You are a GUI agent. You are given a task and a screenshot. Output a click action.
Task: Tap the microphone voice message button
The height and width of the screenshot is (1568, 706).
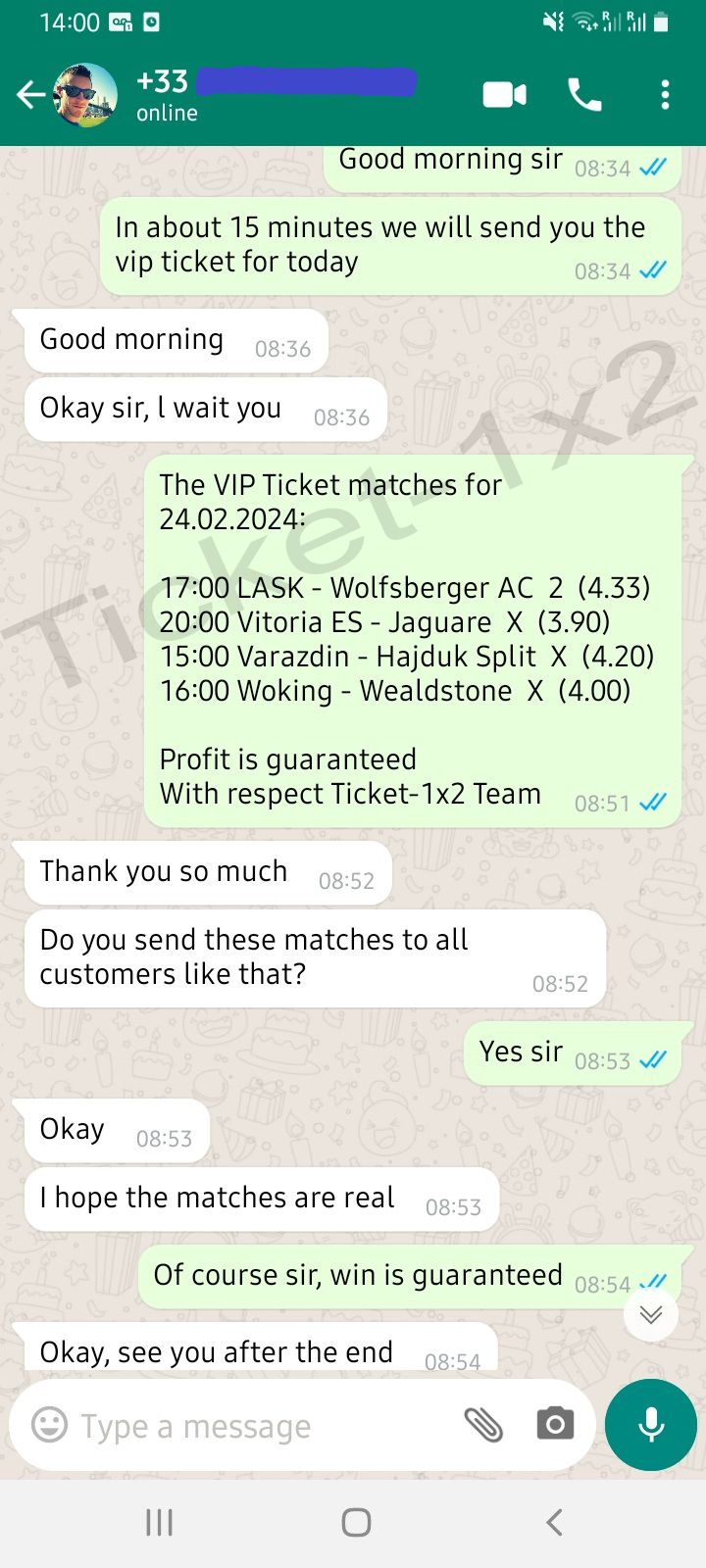click(x=651, y=1425)
